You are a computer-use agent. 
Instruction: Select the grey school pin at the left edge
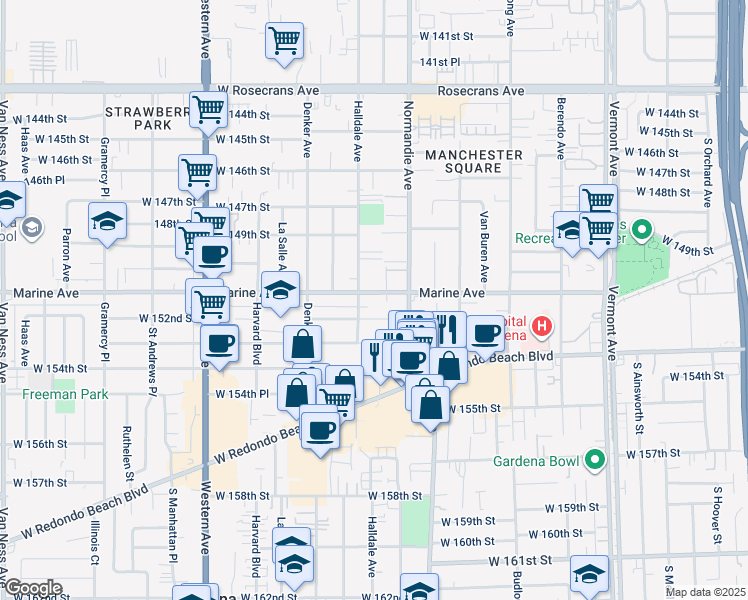click(x=31, y=228)
